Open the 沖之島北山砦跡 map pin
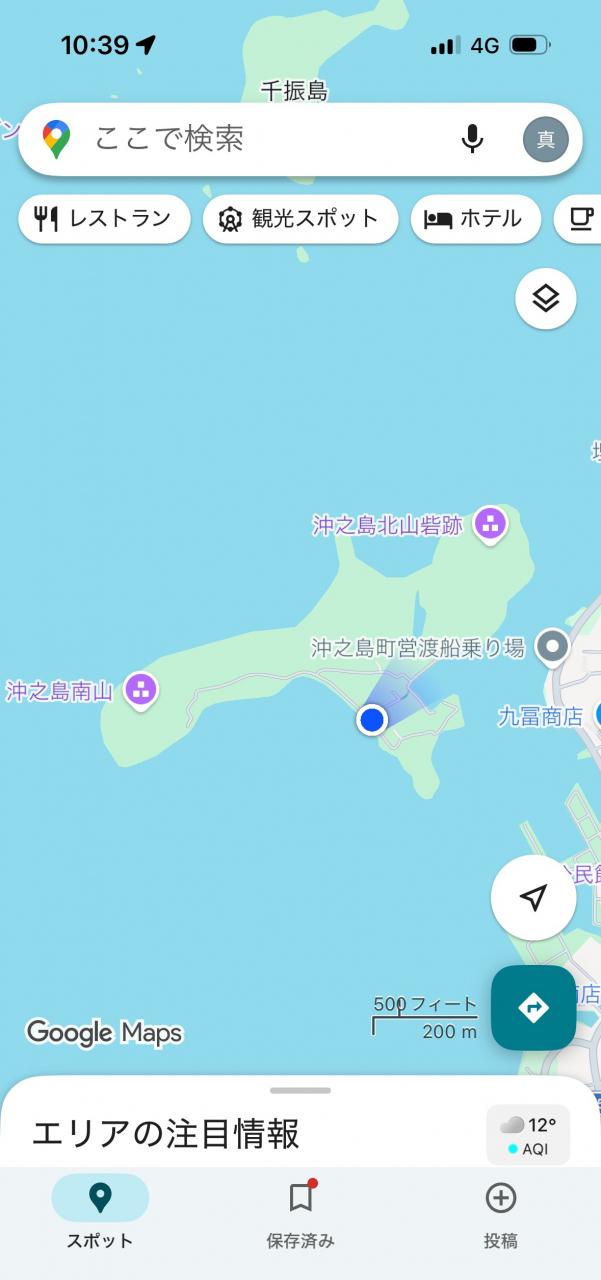The height and width of the screenshot is (1280, 601). [490, 523]
